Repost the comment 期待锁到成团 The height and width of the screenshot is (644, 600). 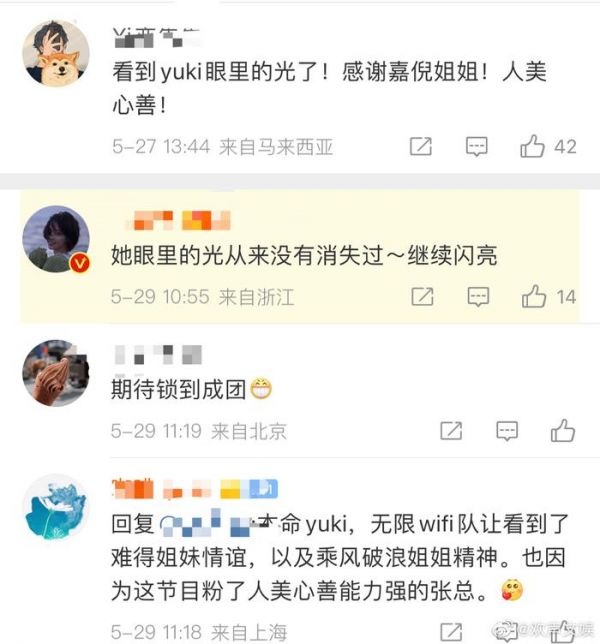(x=451, y=431)
